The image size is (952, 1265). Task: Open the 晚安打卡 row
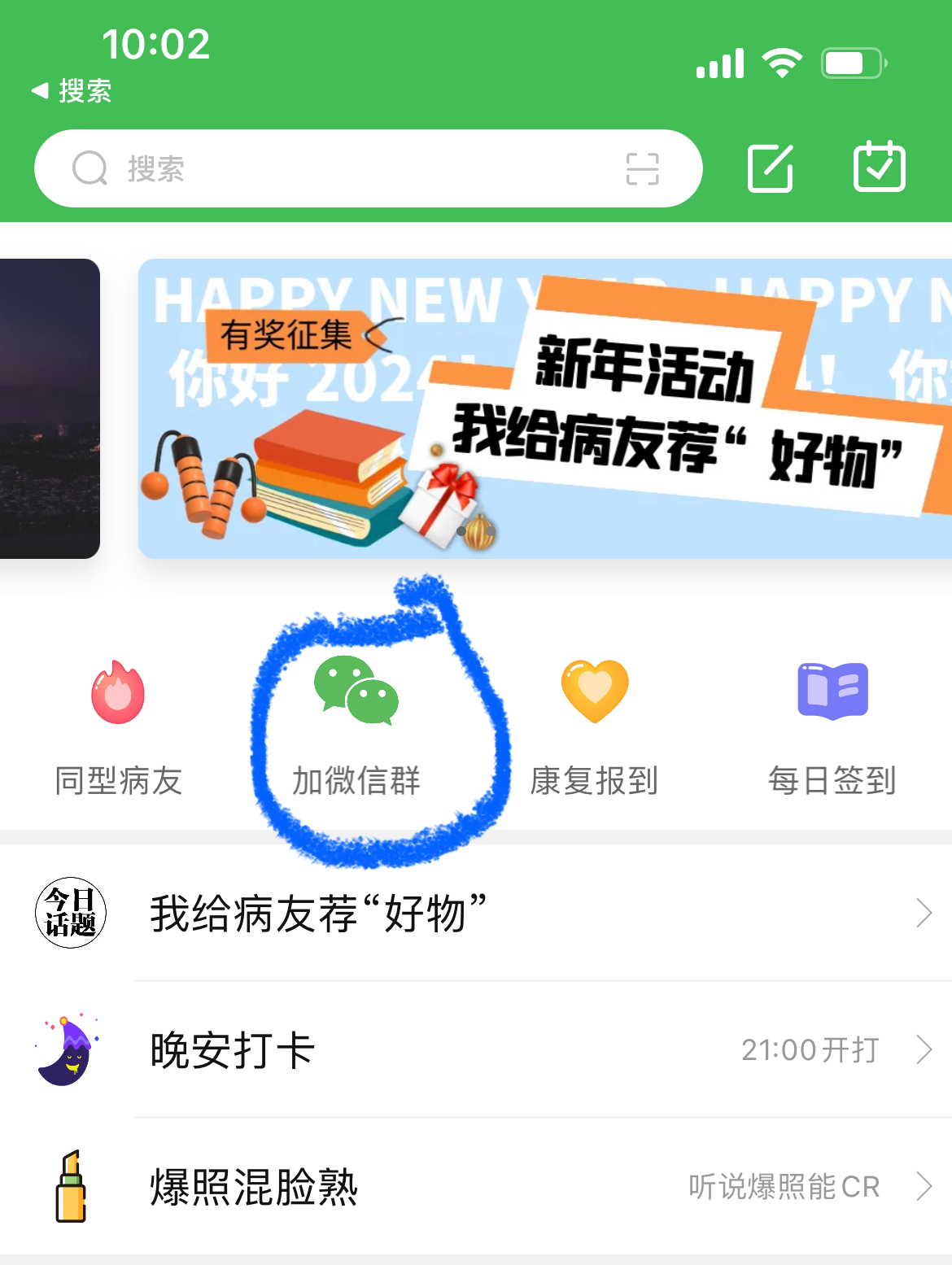pos(488,1049)
